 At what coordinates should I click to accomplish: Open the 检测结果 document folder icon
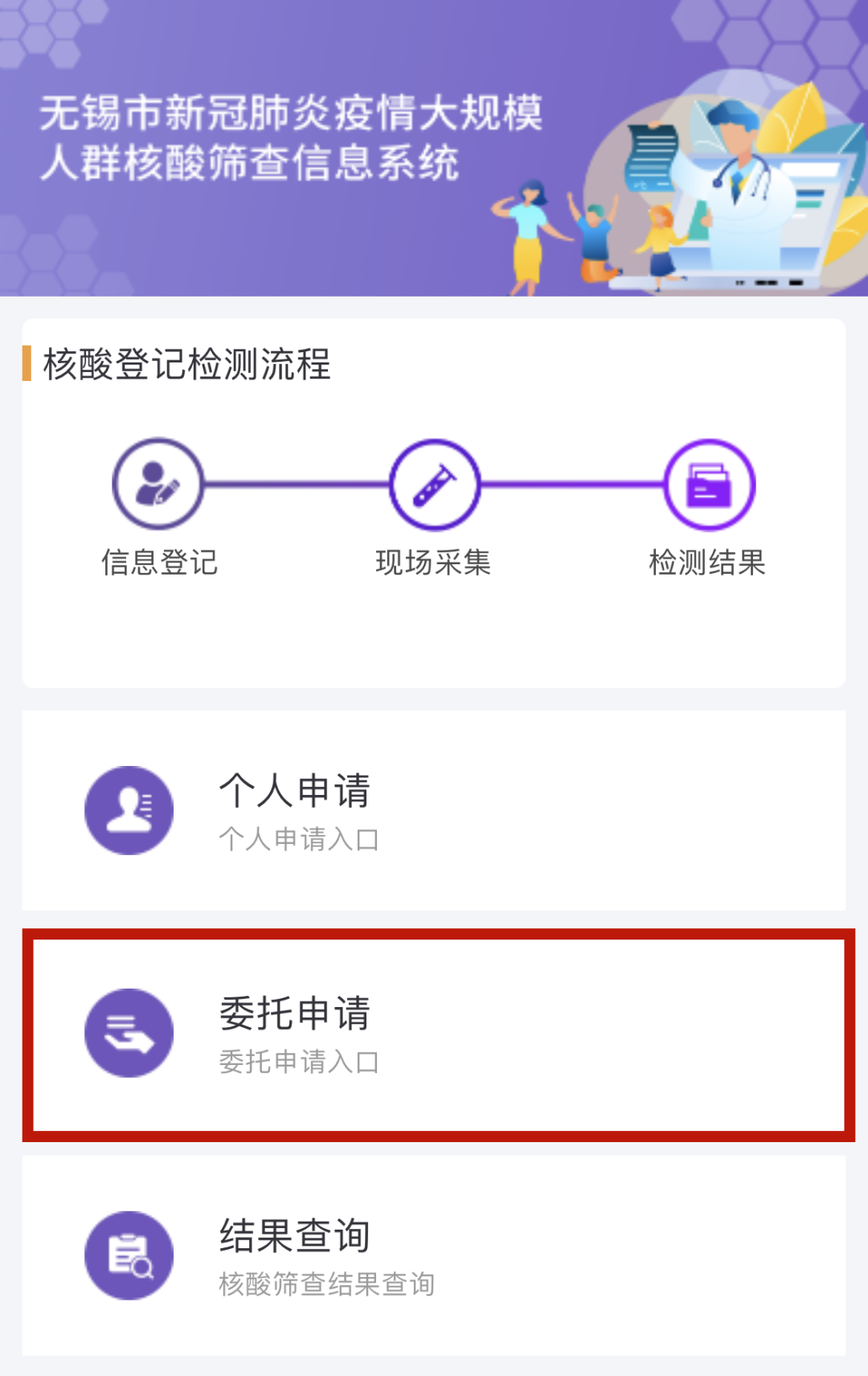(709, 485)
